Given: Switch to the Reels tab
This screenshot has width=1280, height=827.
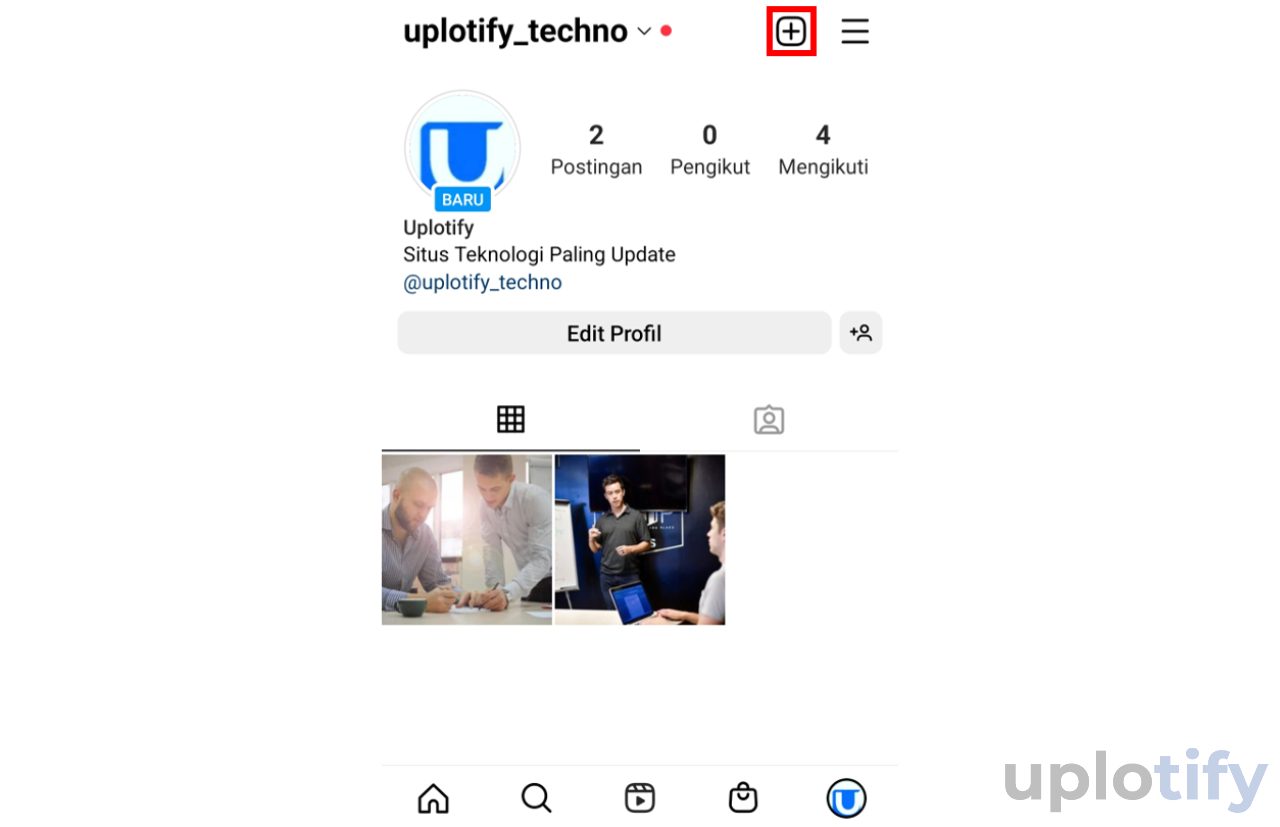Looking at the screenshot, I should (x=639, y=798).
